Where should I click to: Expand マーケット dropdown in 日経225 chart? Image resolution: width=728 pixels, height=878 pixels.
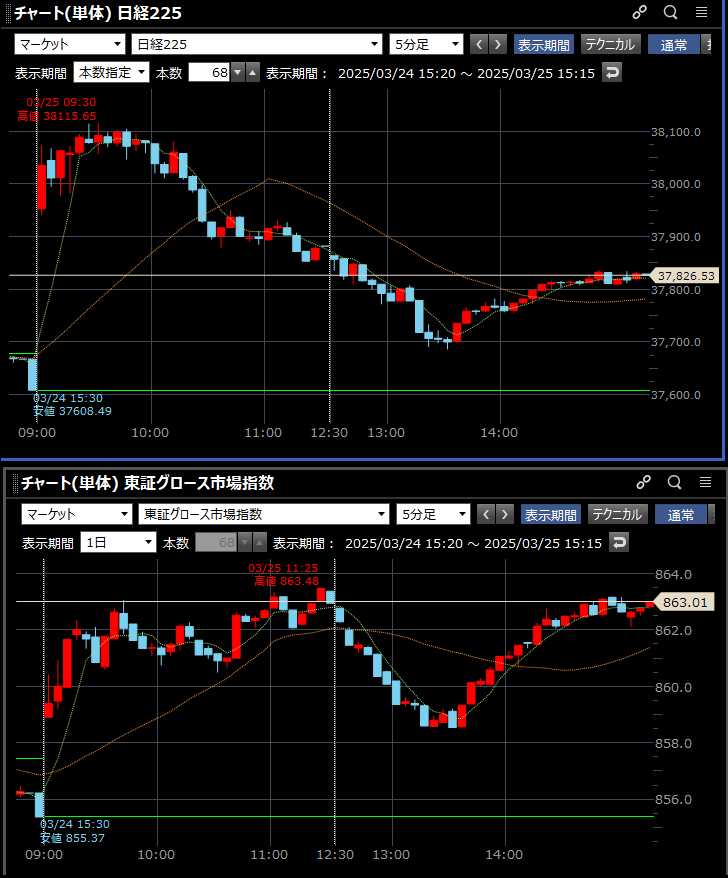[70, 44]
